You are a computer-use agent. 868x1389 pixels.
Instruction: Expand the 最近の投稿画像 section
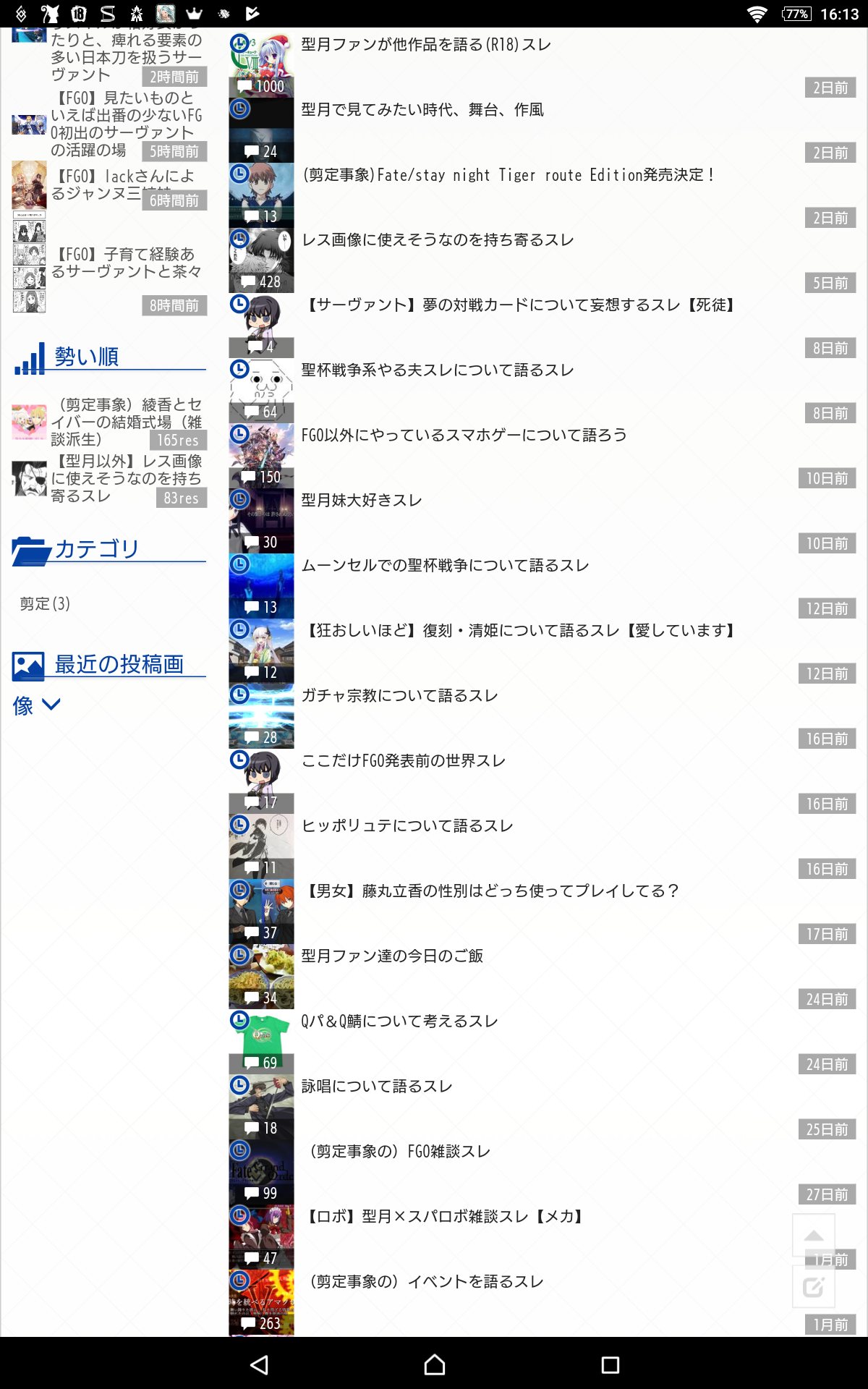(x=51, y=705)
